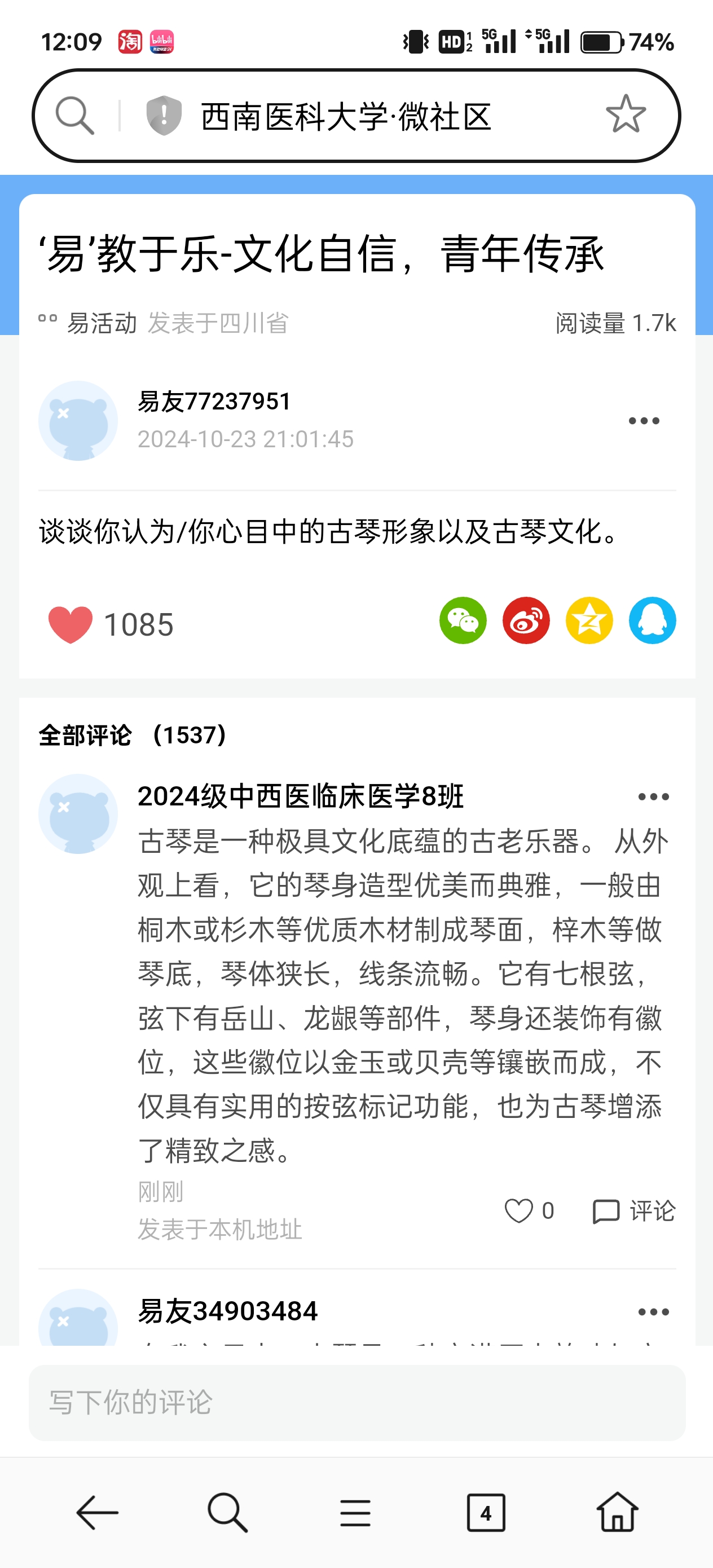Share the post to QQ

coord(652,620)
